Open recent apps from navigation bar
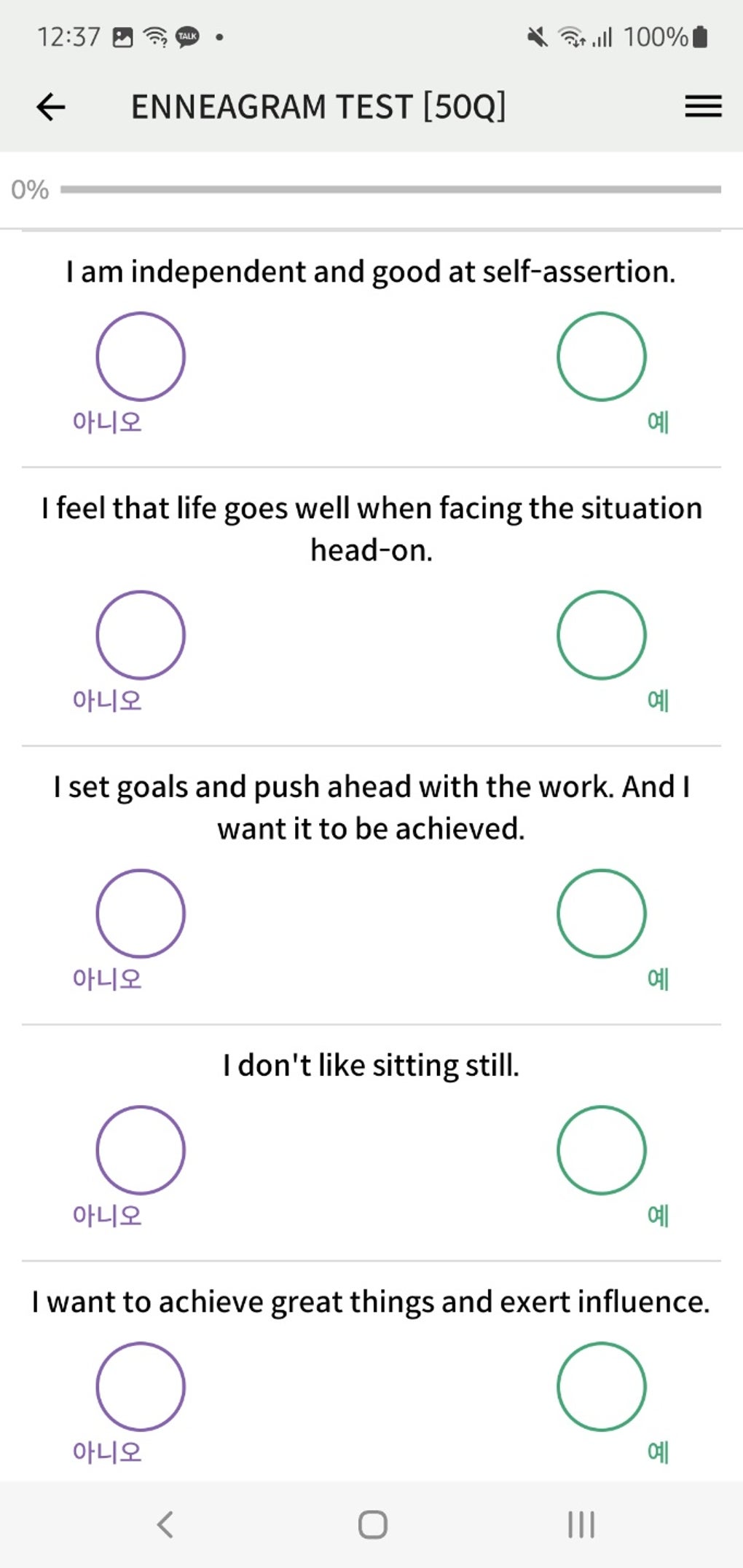The height and width of the screenshot is (1568, 743). pyautogui.click(x=581, y=1524)
